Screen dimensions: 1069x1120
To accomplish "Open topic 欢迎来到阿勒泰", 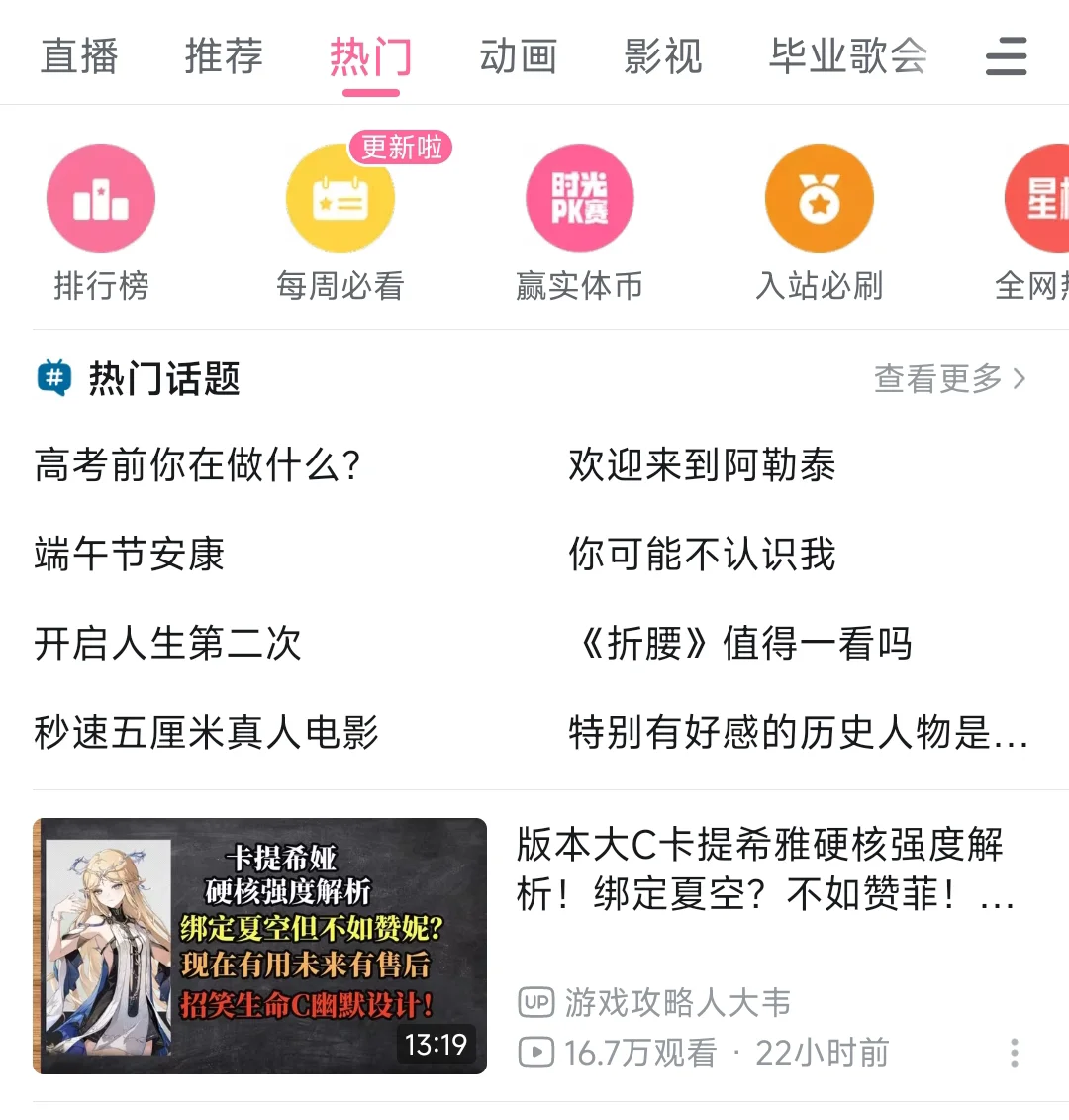I will pos(702,464).
